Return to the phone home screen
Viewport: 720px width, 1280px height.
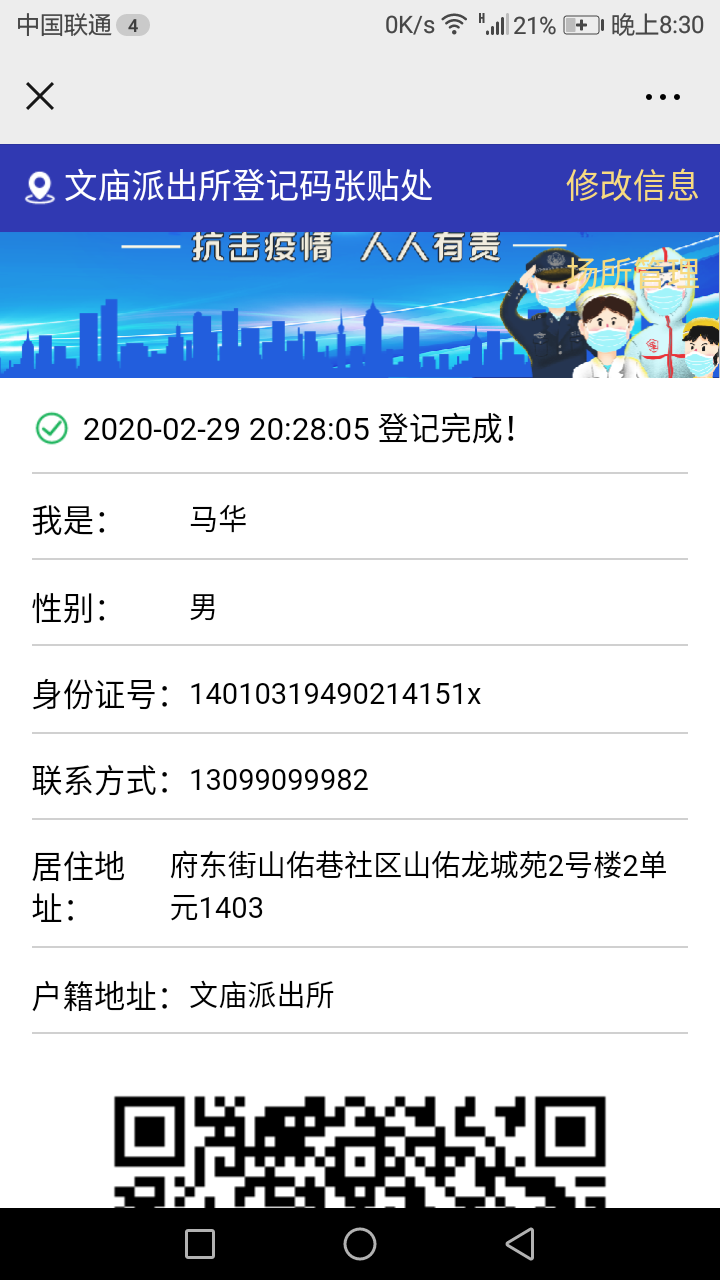360,1244
